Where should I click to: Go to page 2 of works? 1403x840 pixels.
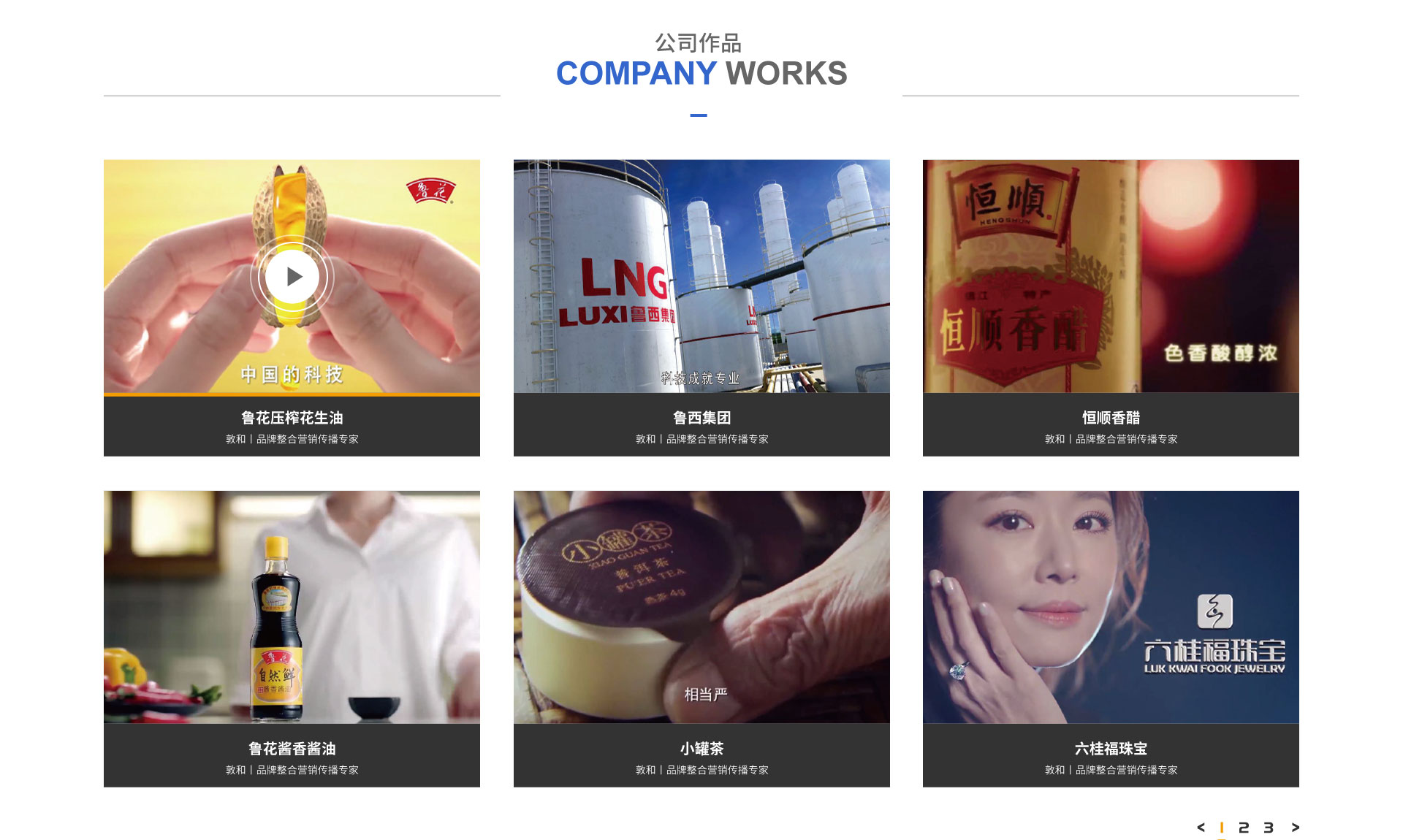1244,828
